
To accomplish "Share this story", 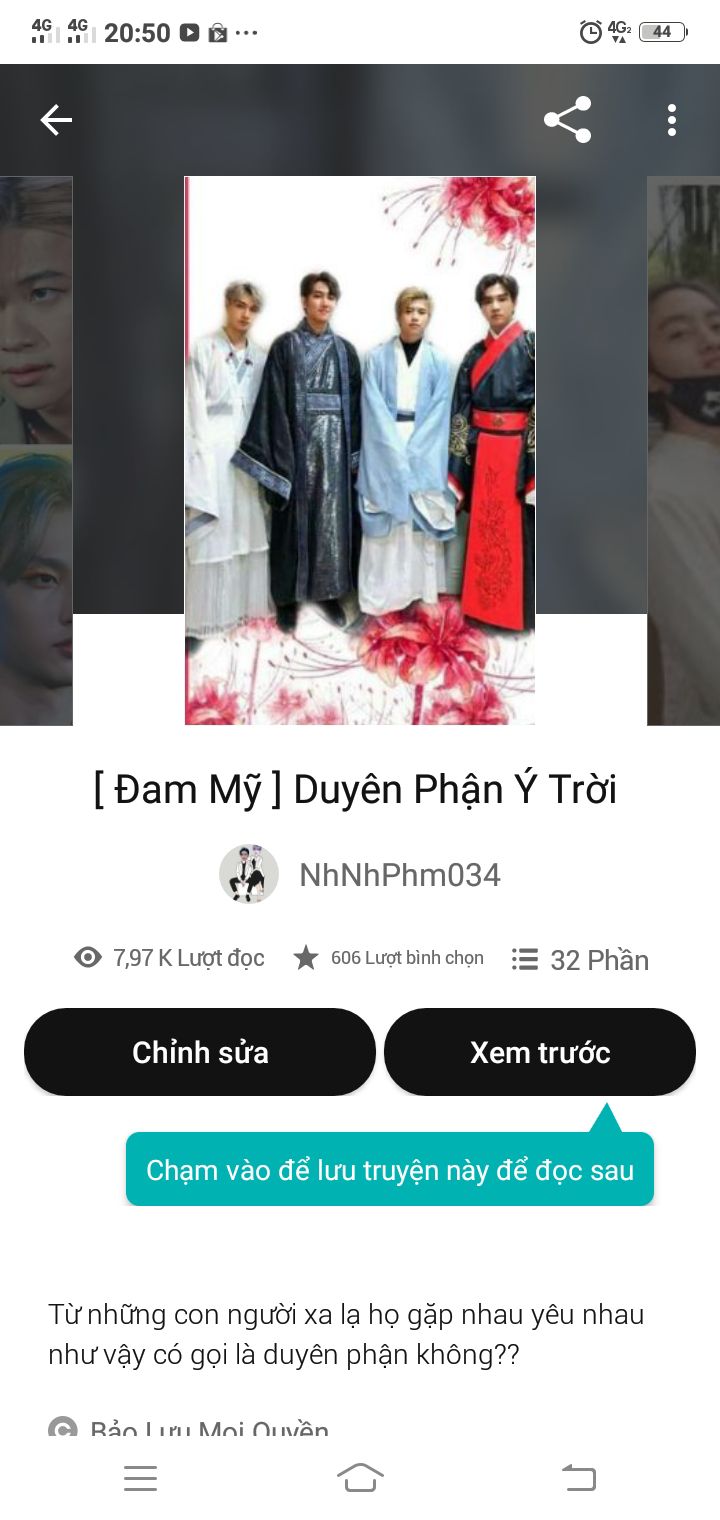I will (567, 121).
